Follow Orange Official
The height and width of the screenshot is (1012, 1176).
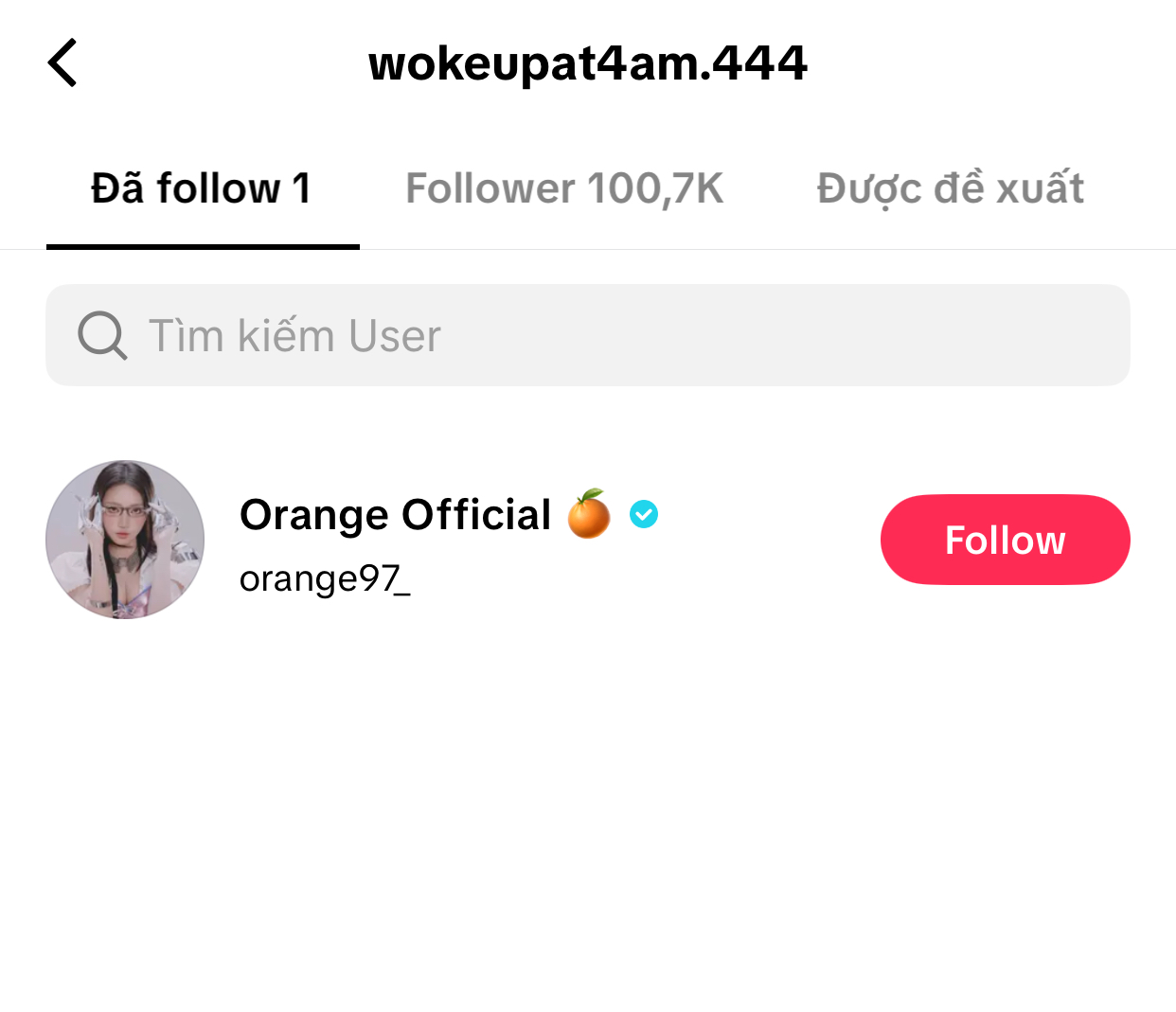(x=1005, y=540)
